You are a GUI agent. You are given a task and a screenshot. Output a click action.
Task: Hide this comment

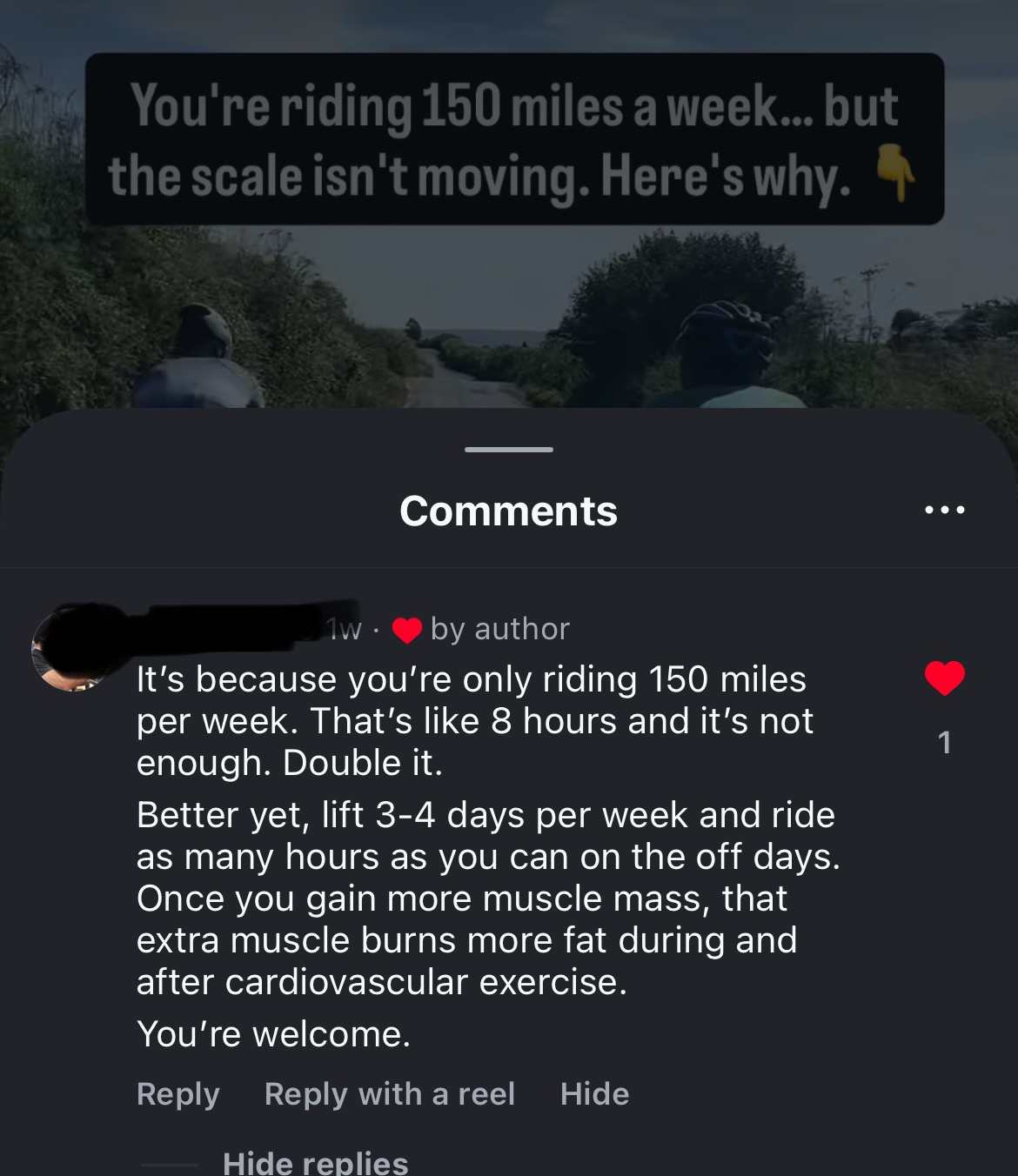pos(594,1093)
